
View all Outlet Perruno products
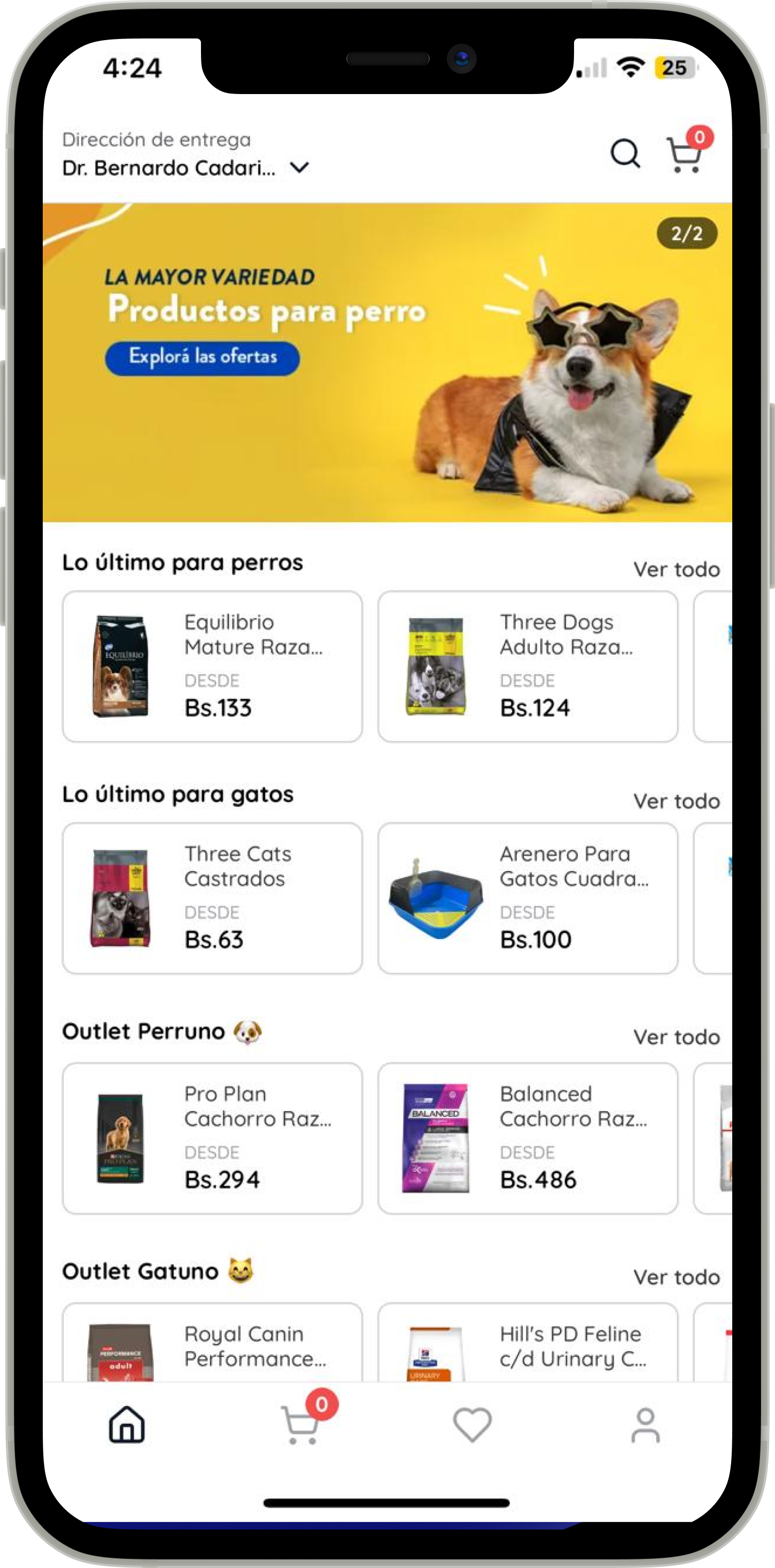click(676, 1037)
